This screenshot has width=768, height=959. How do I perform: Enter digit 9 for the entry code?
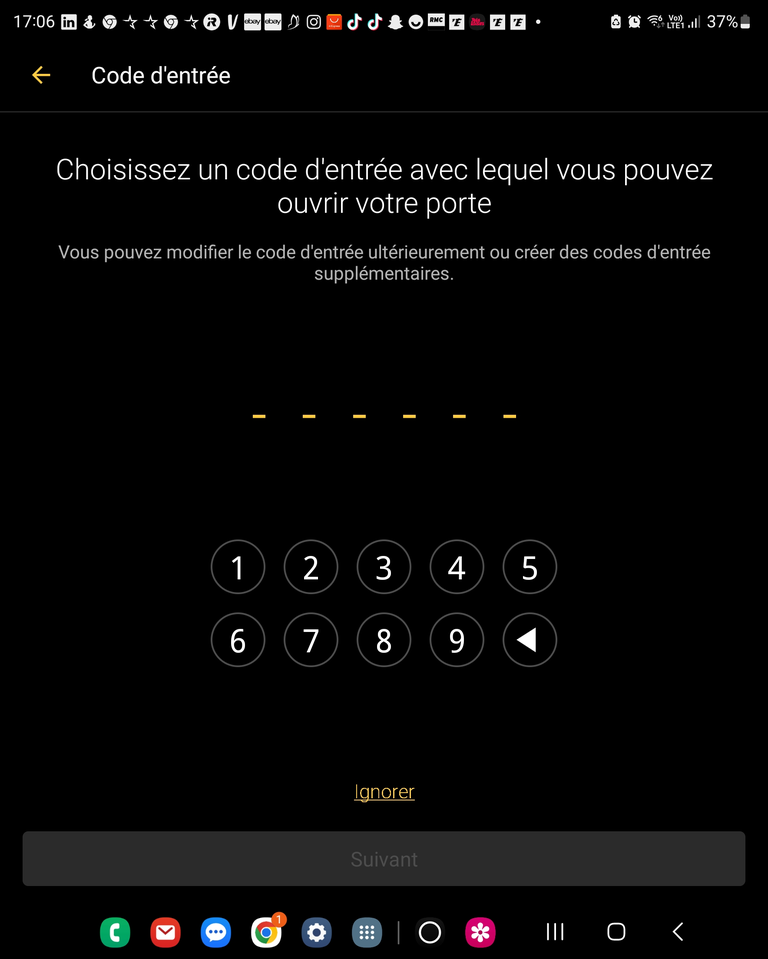[457, 640]
